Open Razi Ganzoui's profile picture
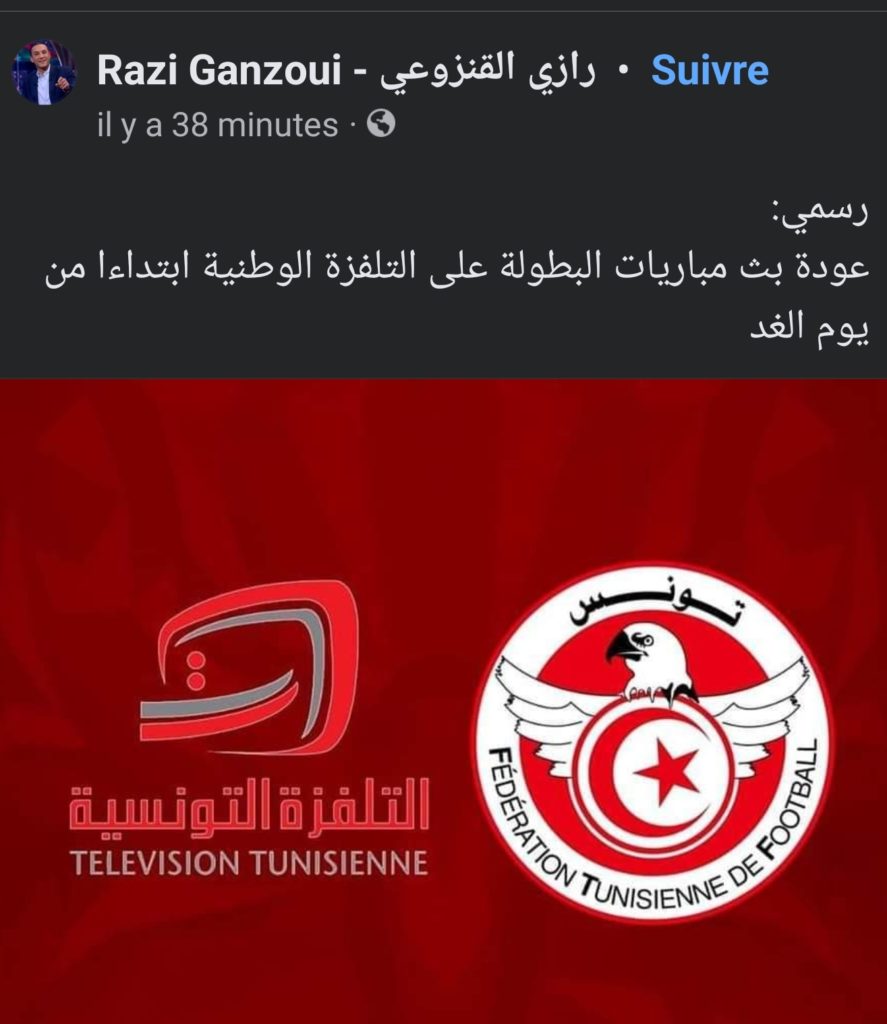The height and width of the screenshot is (1024, 887). pyautogui.click(x=44, y=74)
